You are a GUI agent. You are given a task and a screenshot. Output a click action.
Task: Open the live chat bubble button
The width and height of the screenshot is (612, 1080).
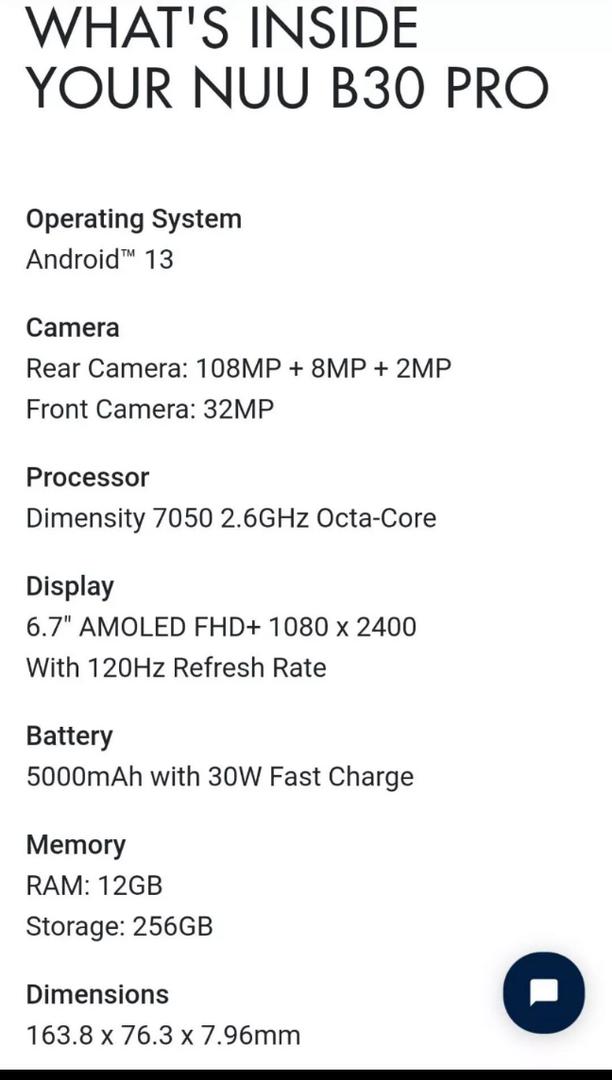coord(544,993)
